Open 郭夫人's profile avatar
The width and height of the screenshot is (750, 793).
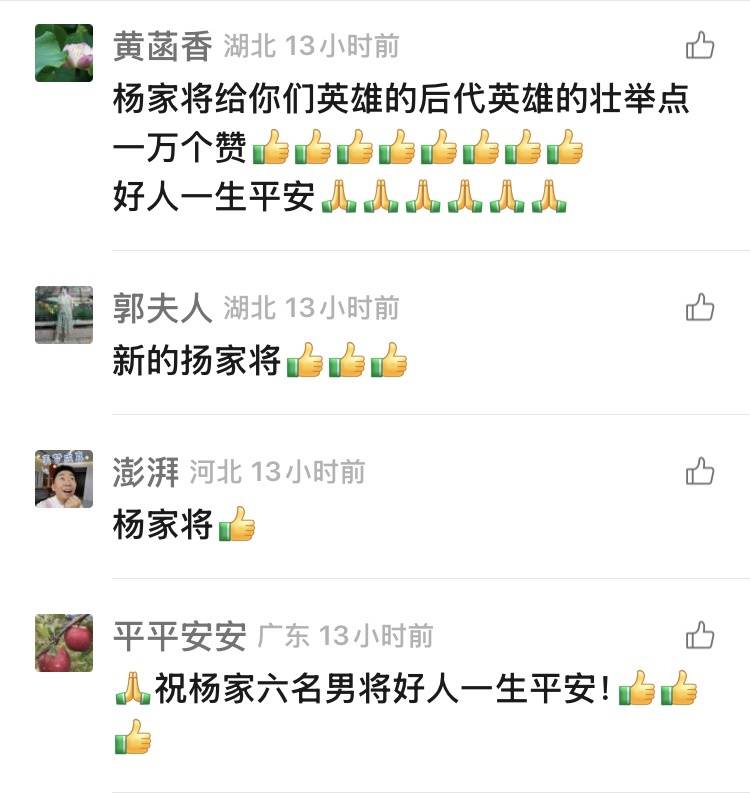[64, 315]
